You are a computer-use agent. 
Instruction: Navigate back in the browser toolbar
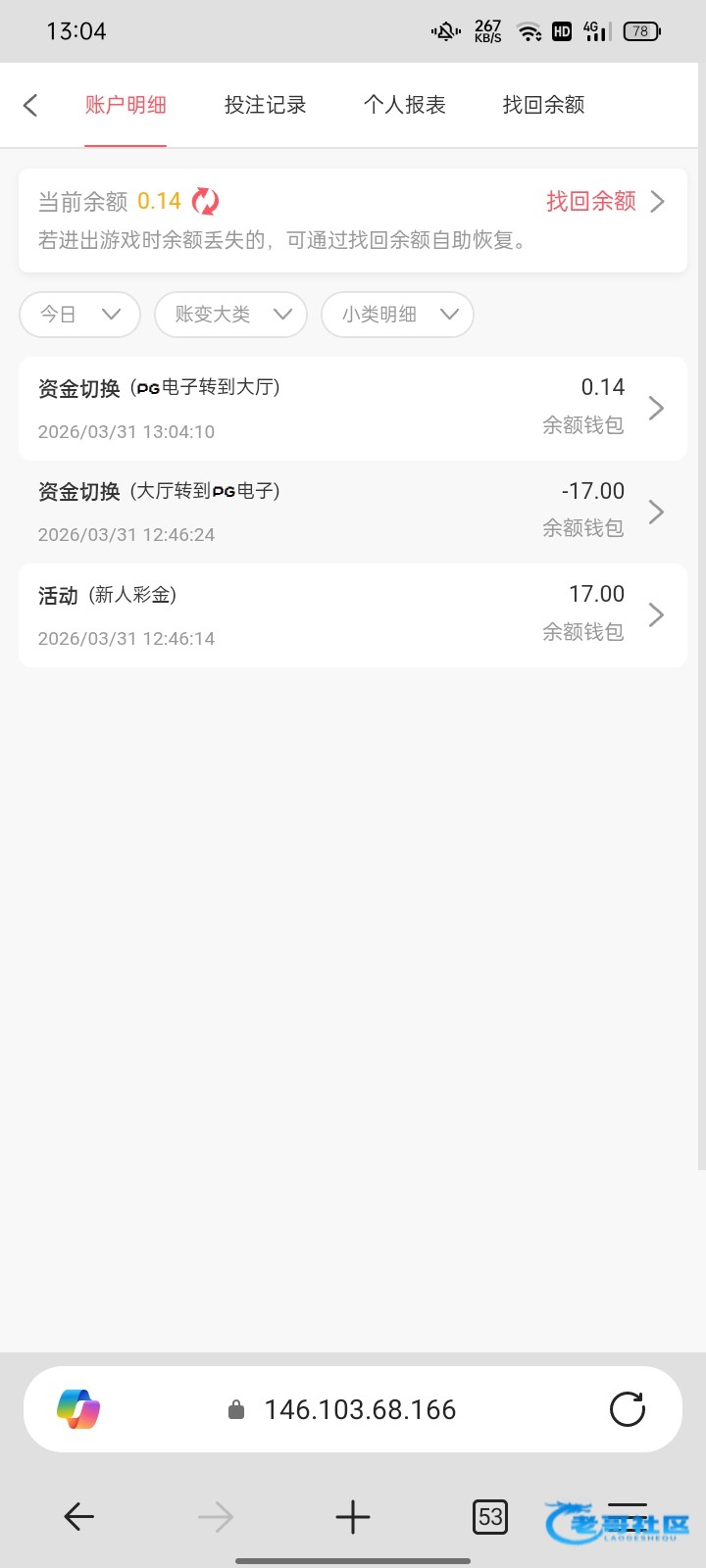pyautogui.click(x=78, y=1517)
